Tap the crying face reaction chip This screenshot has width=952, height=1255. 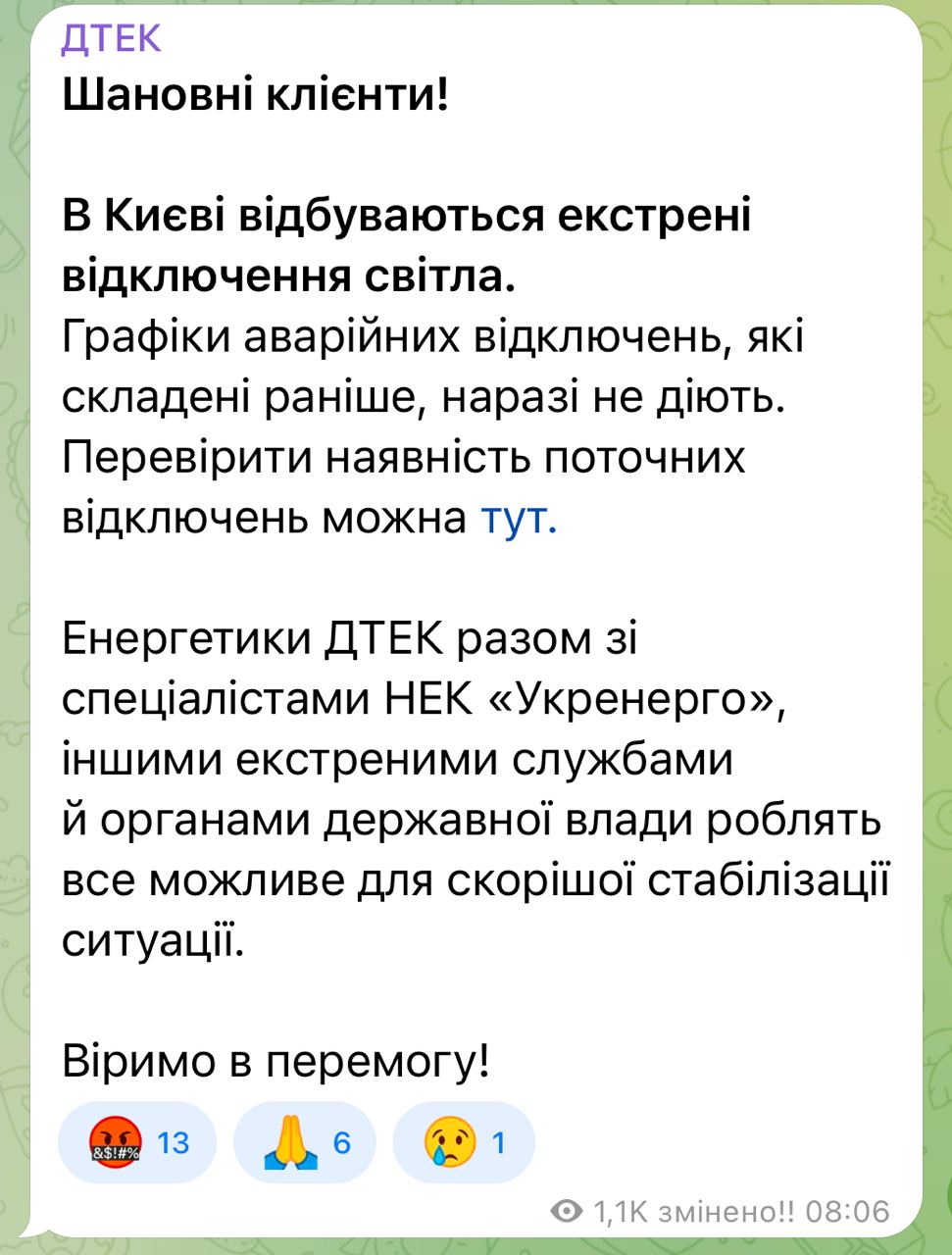[x=464, y=1142]
